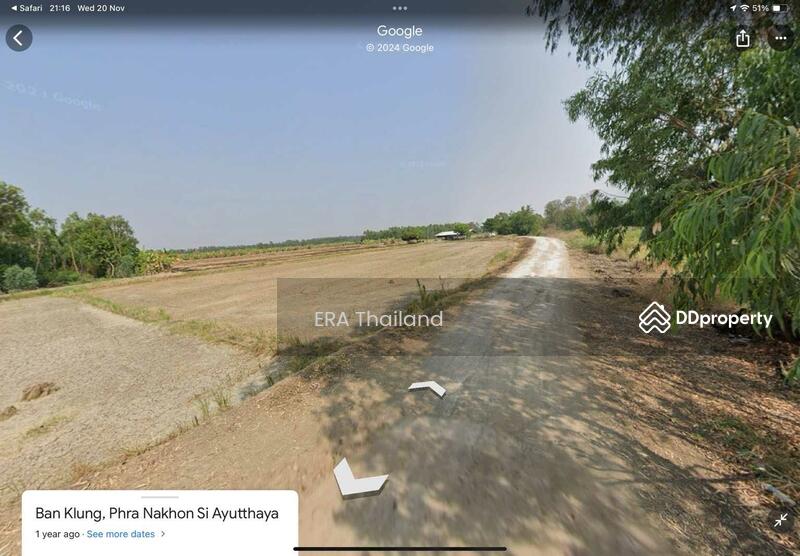The width and height of the screenshot is (800, 556).
Task: Move forward along the road with far arrow
Action: 427,388
